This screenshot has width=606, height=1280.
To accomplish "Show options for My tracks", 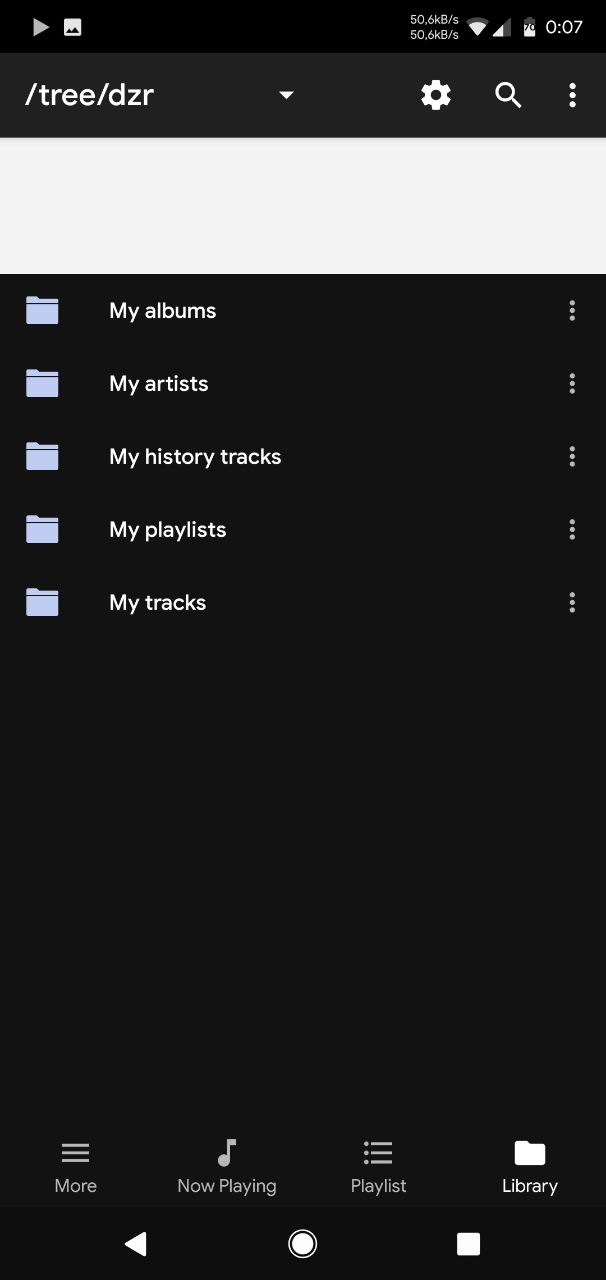I will point(572,603).
